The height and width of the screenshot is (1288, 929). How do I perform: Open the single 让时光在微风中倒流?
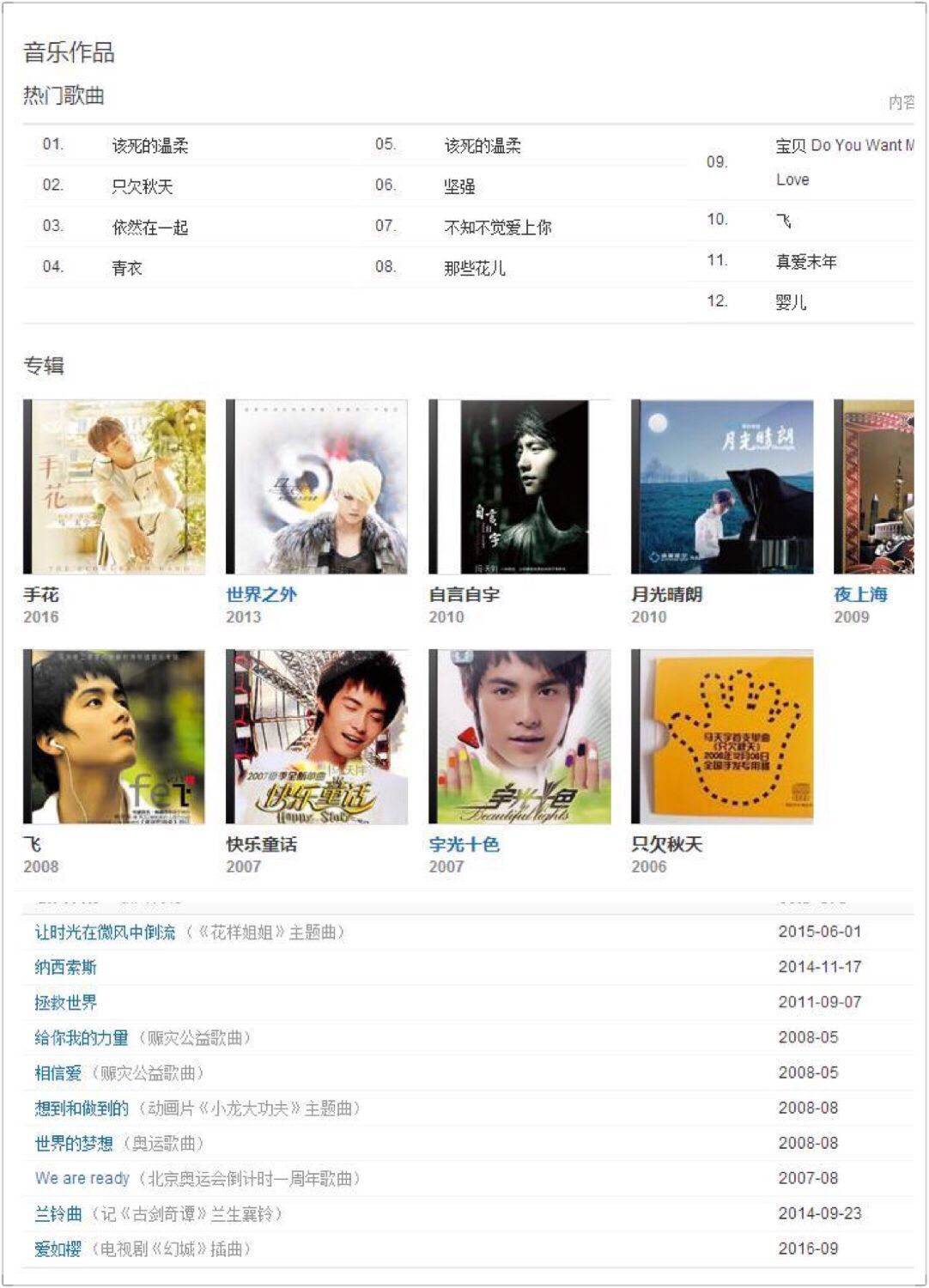click(105, 933)
